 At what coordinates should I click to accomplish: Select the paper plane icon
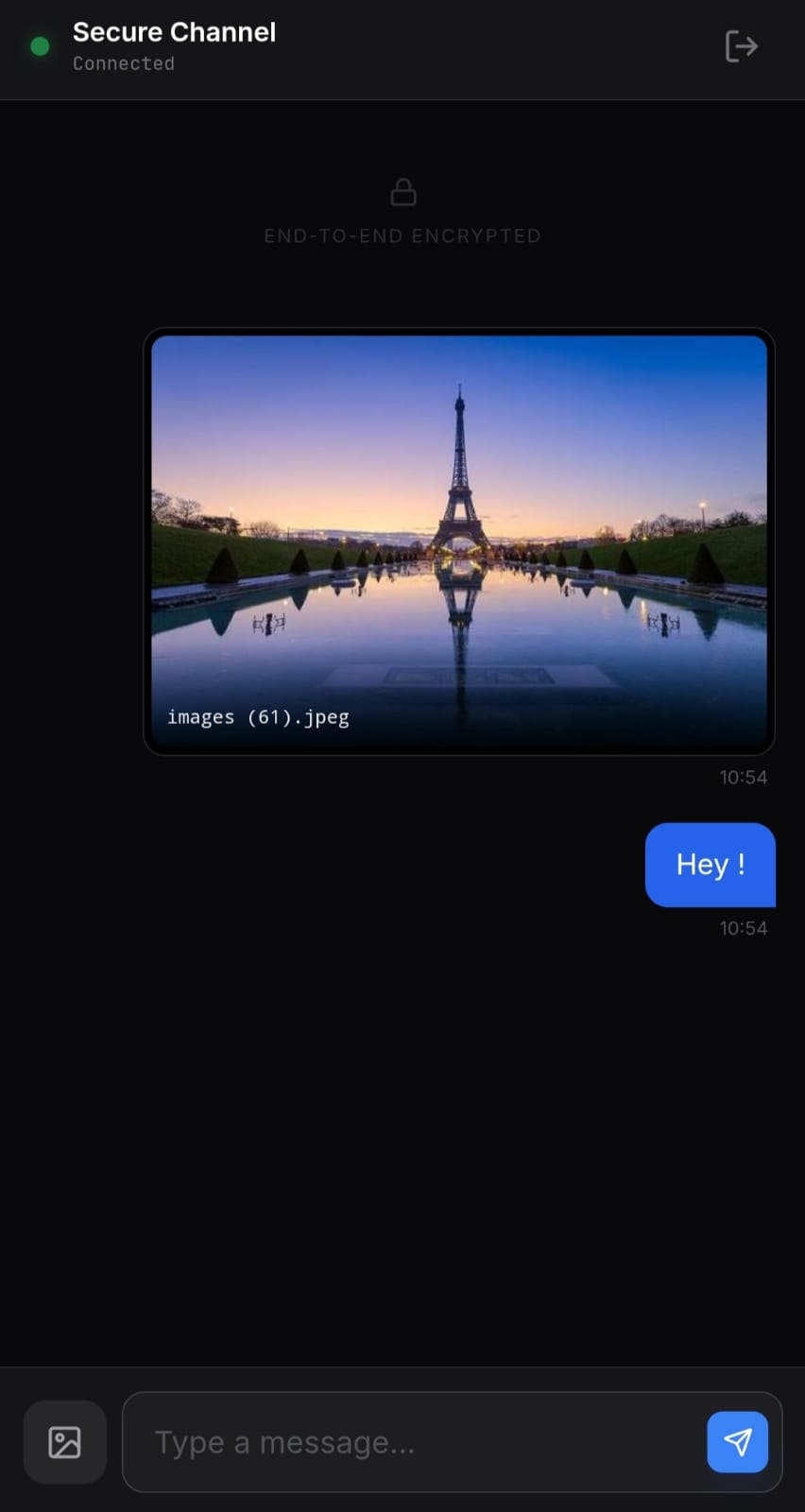(737, 1442)
